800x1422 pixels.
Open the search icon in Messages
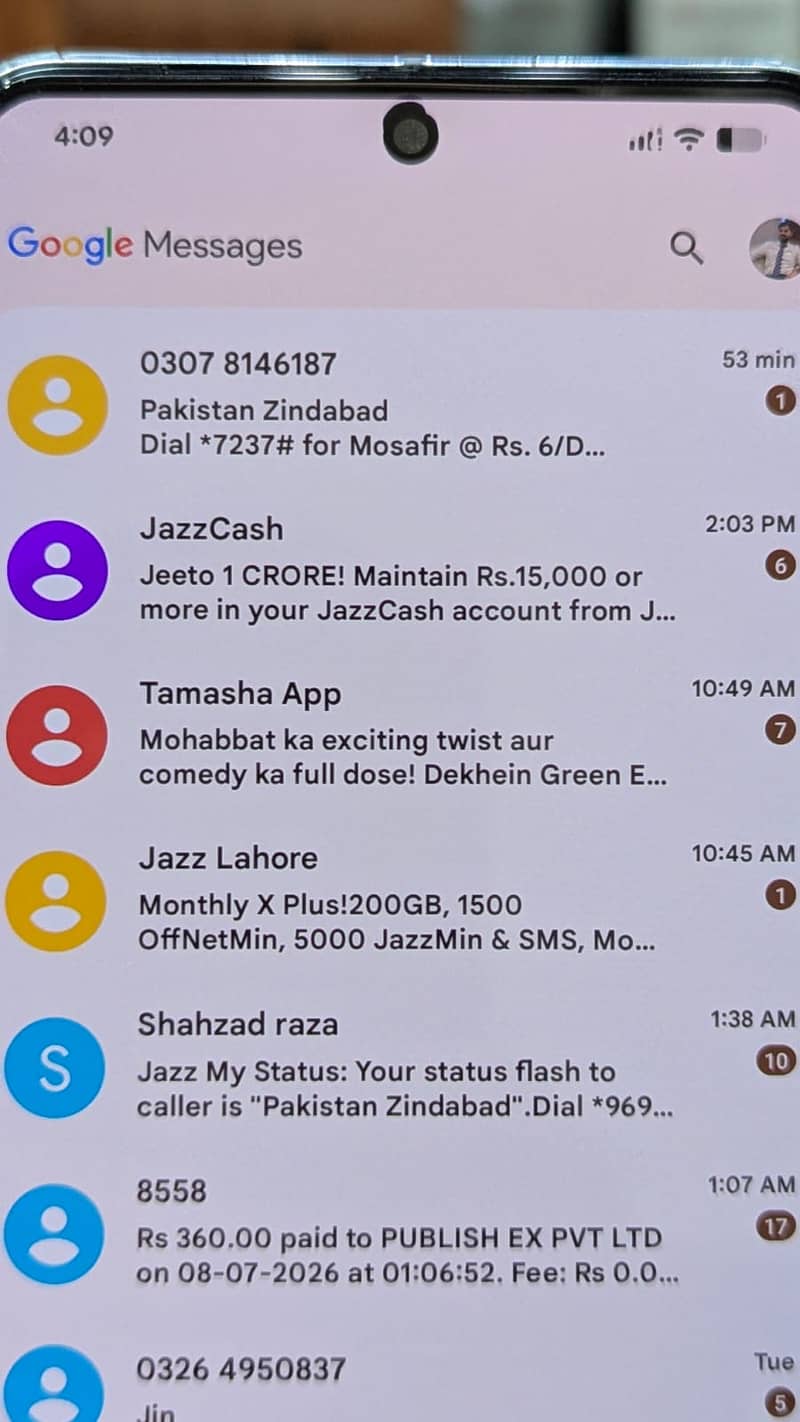(x=686, y=247)
